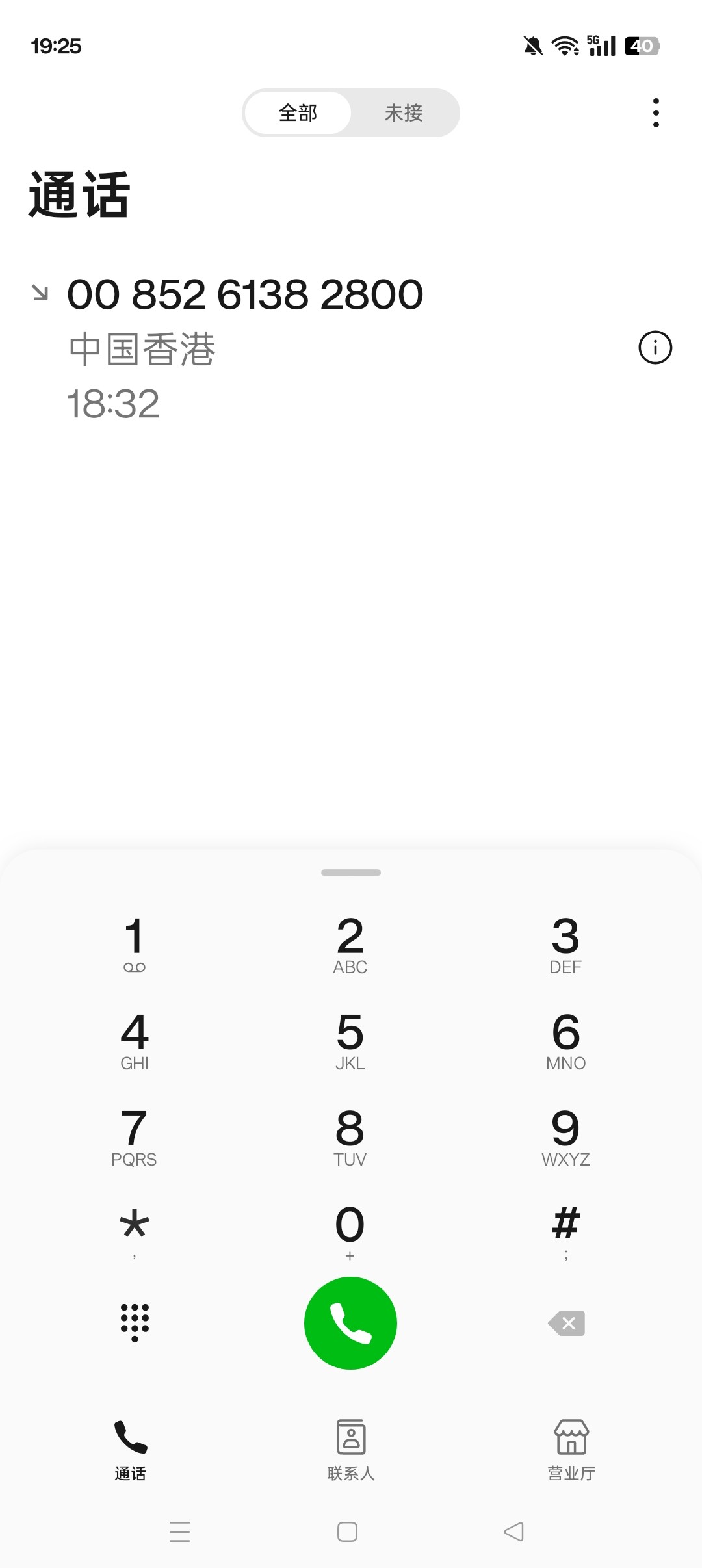Screen dimensions: 702x1568
Task: Toggle call list options with three-dot menu
Action: 656,112
